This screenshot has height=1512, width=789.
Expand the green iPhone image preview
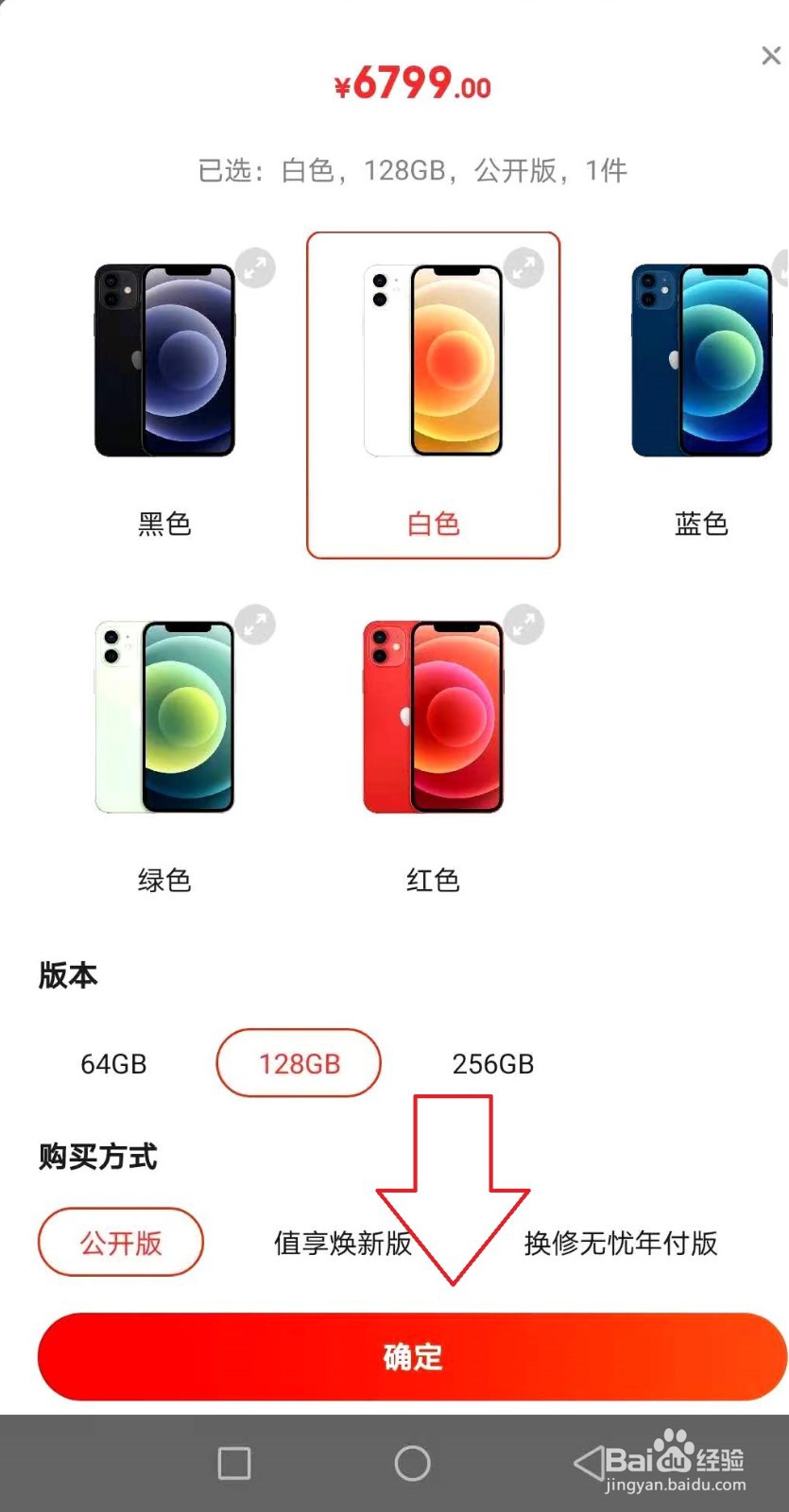point(253,624)
